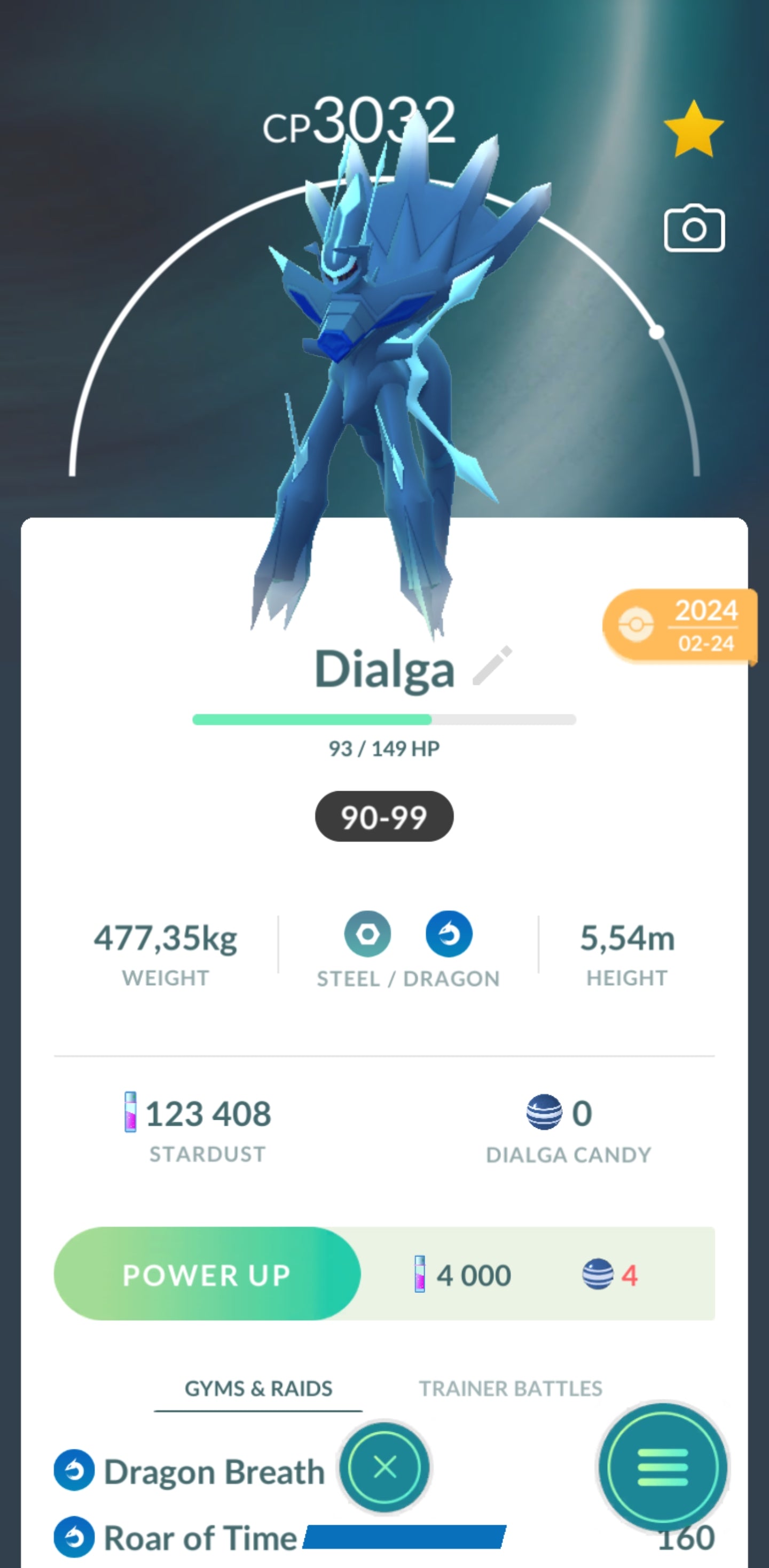Tap the 90-99 tag badge
The image size is (769, 1568).
(x=384, y=817)
